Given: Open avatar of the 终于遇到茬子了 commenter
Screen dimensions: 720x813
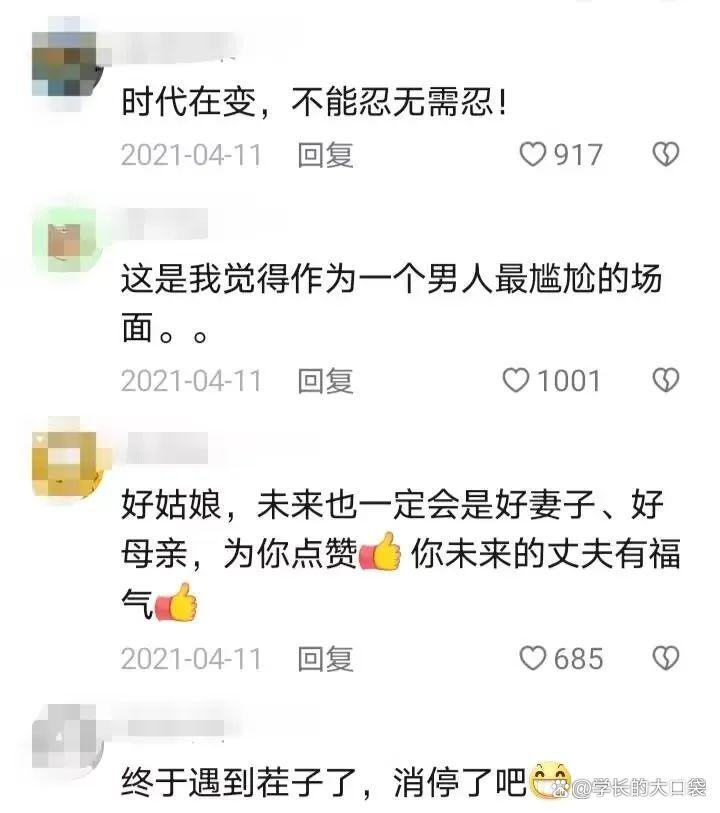Looking at the screenshot, I should click(x=64, y=740).
